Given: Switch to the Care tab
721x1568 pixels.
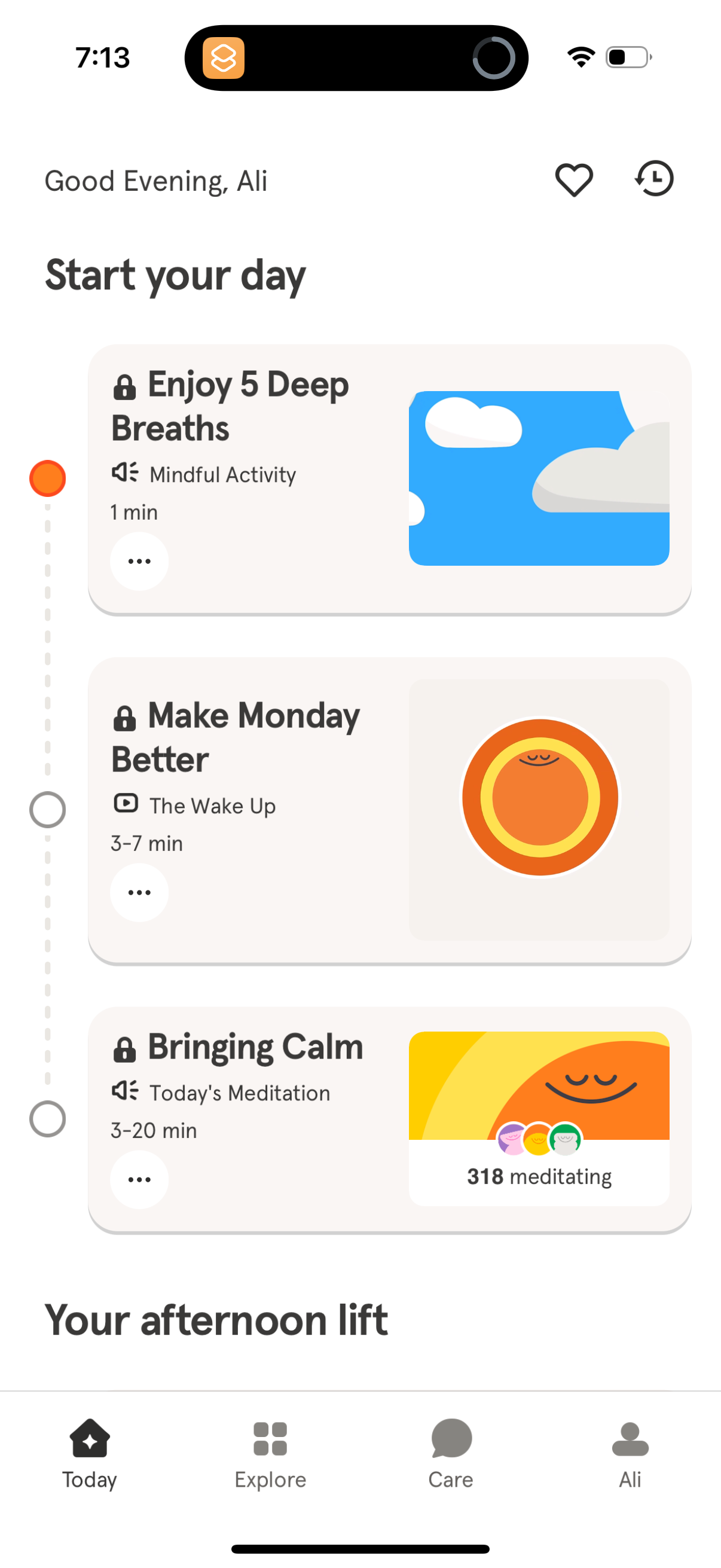Looking at the screenshot, I should click(x=450, y=1448).
